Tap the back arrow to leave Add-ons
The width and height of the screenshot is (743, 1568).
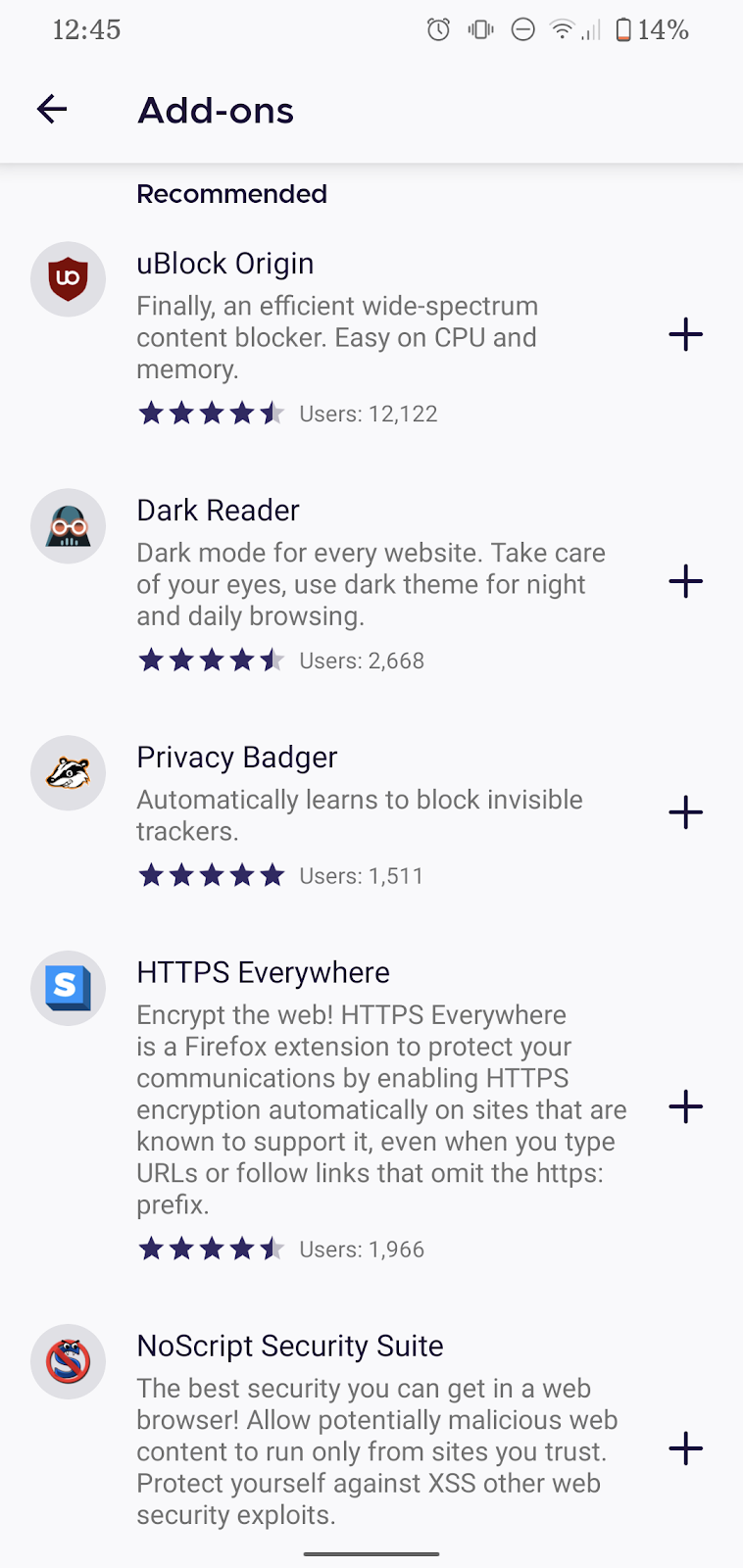point(51,109)
